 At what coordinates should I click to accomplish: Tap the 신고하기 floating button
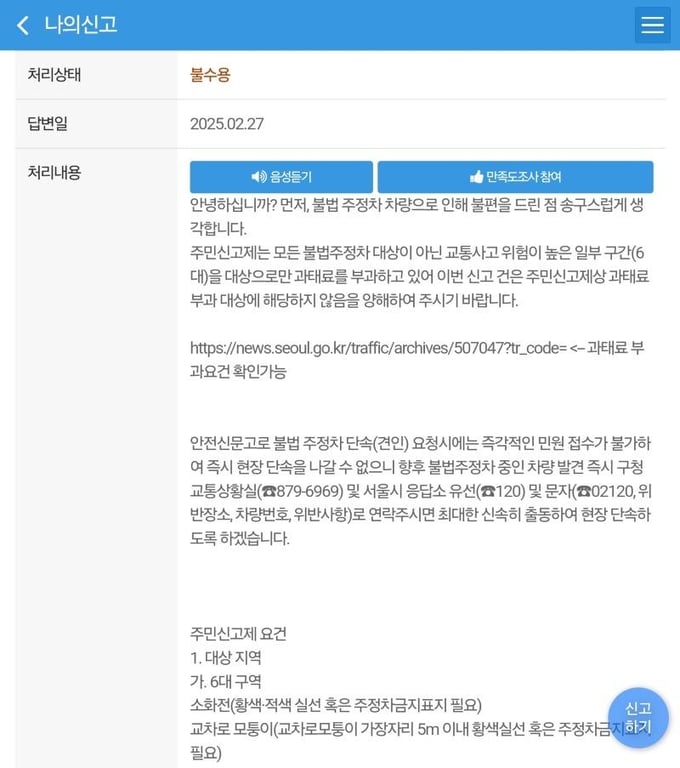[637, 717]
